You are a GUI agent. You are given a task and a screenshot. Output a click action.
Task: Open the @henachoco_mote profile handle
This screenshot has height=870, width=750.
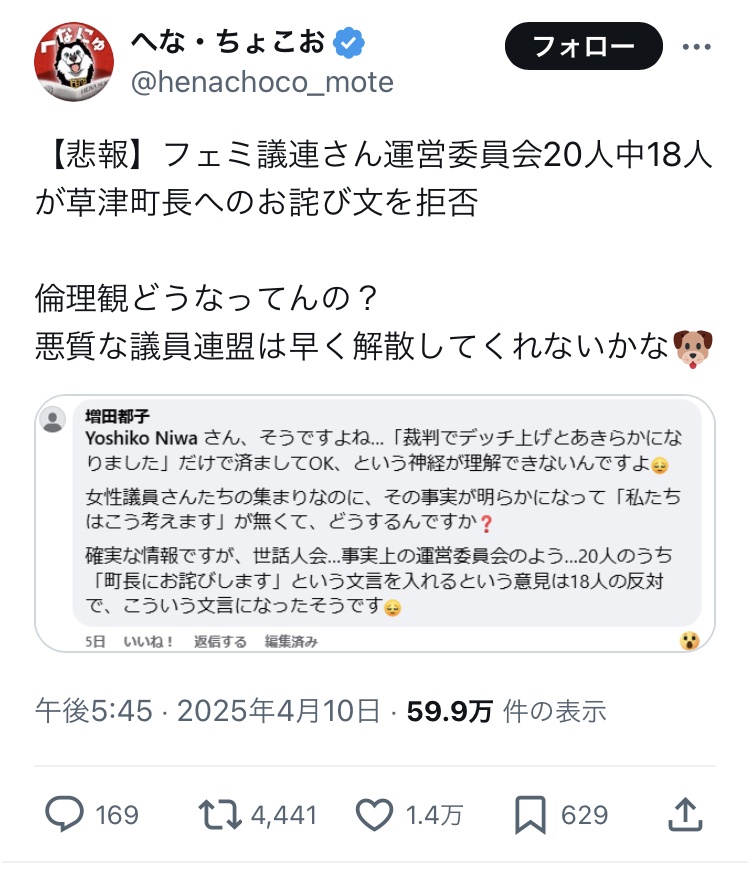click(x=262, y=82)
